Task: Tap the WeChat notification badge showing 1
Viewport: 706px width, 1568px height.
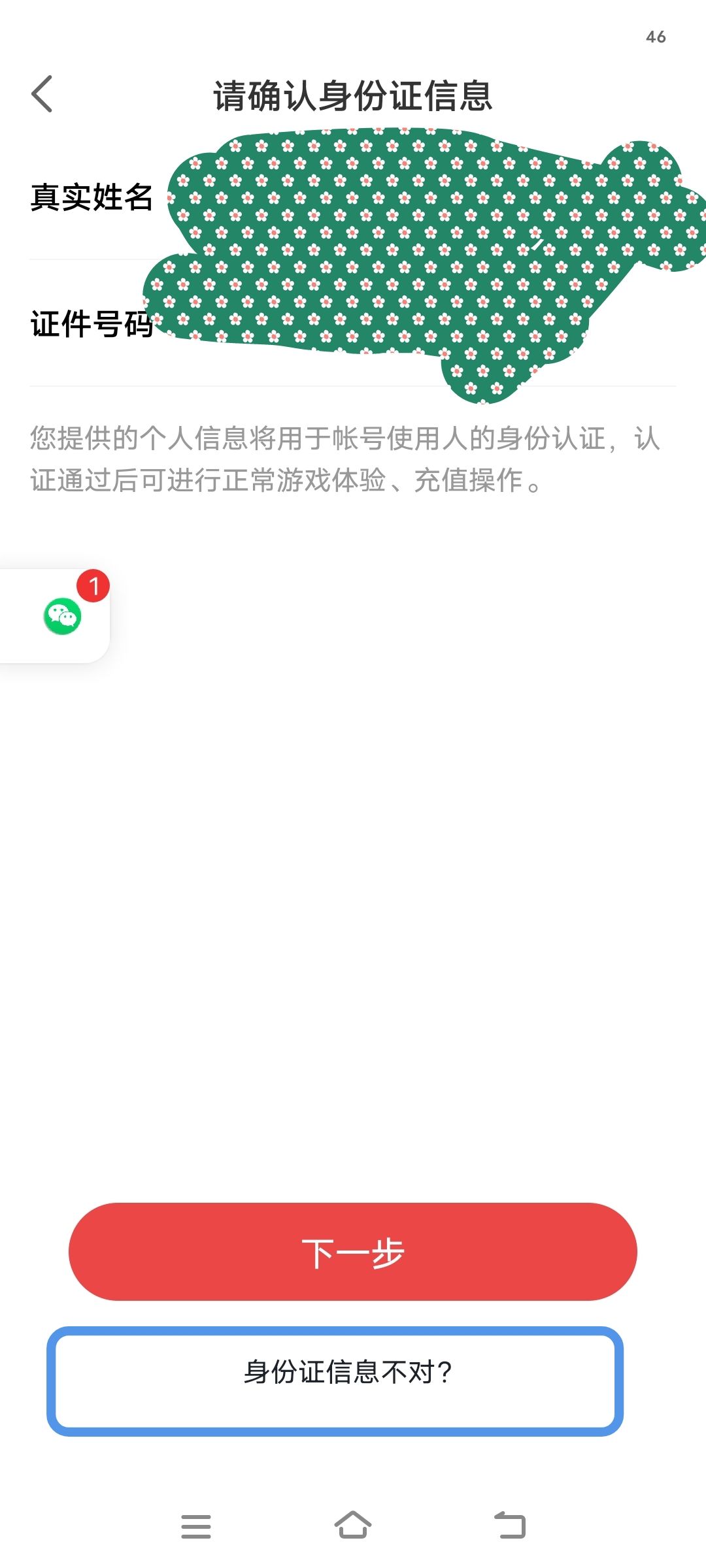Action: [92, 586]
